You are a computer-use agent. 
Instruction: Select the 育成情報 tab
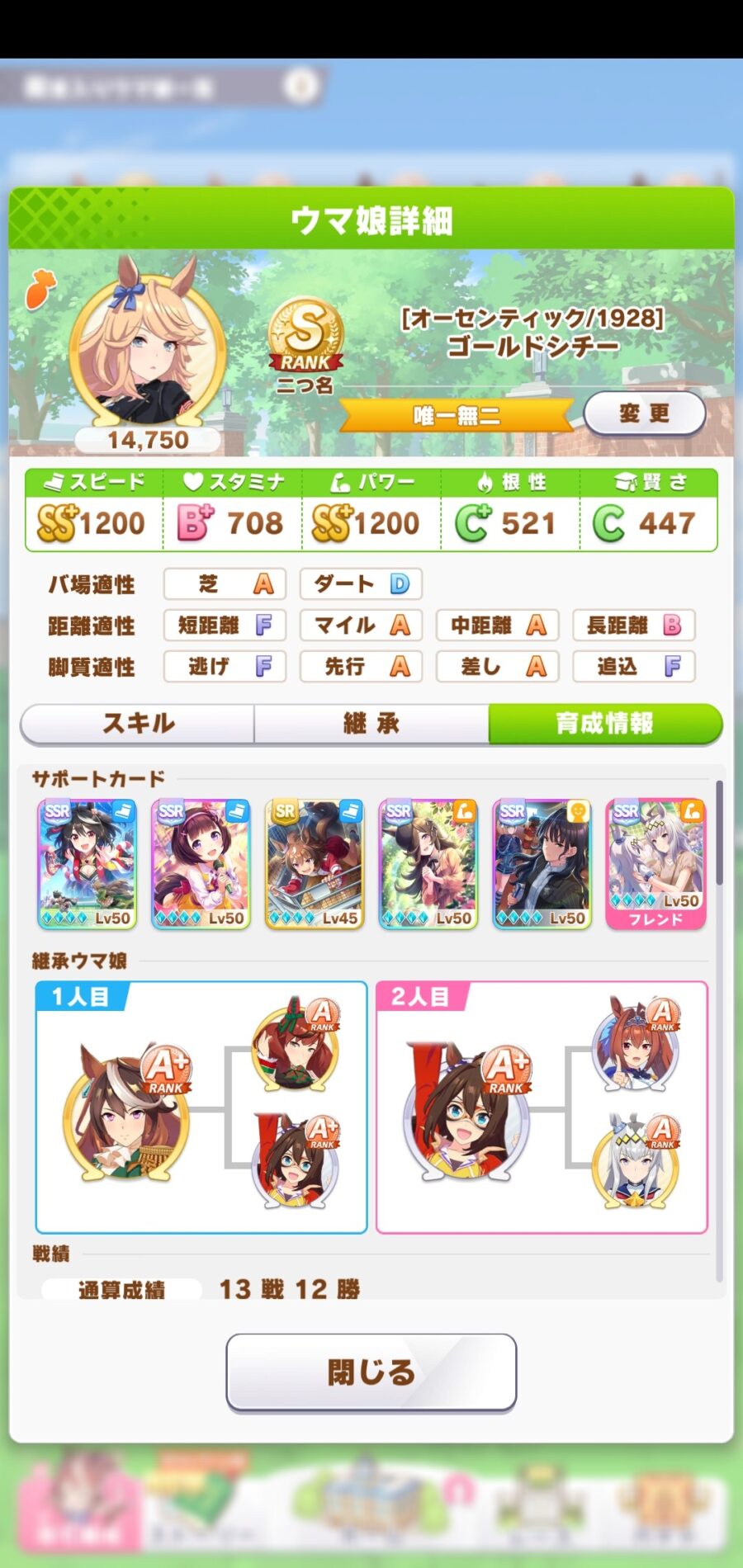[x=604, y=724]
